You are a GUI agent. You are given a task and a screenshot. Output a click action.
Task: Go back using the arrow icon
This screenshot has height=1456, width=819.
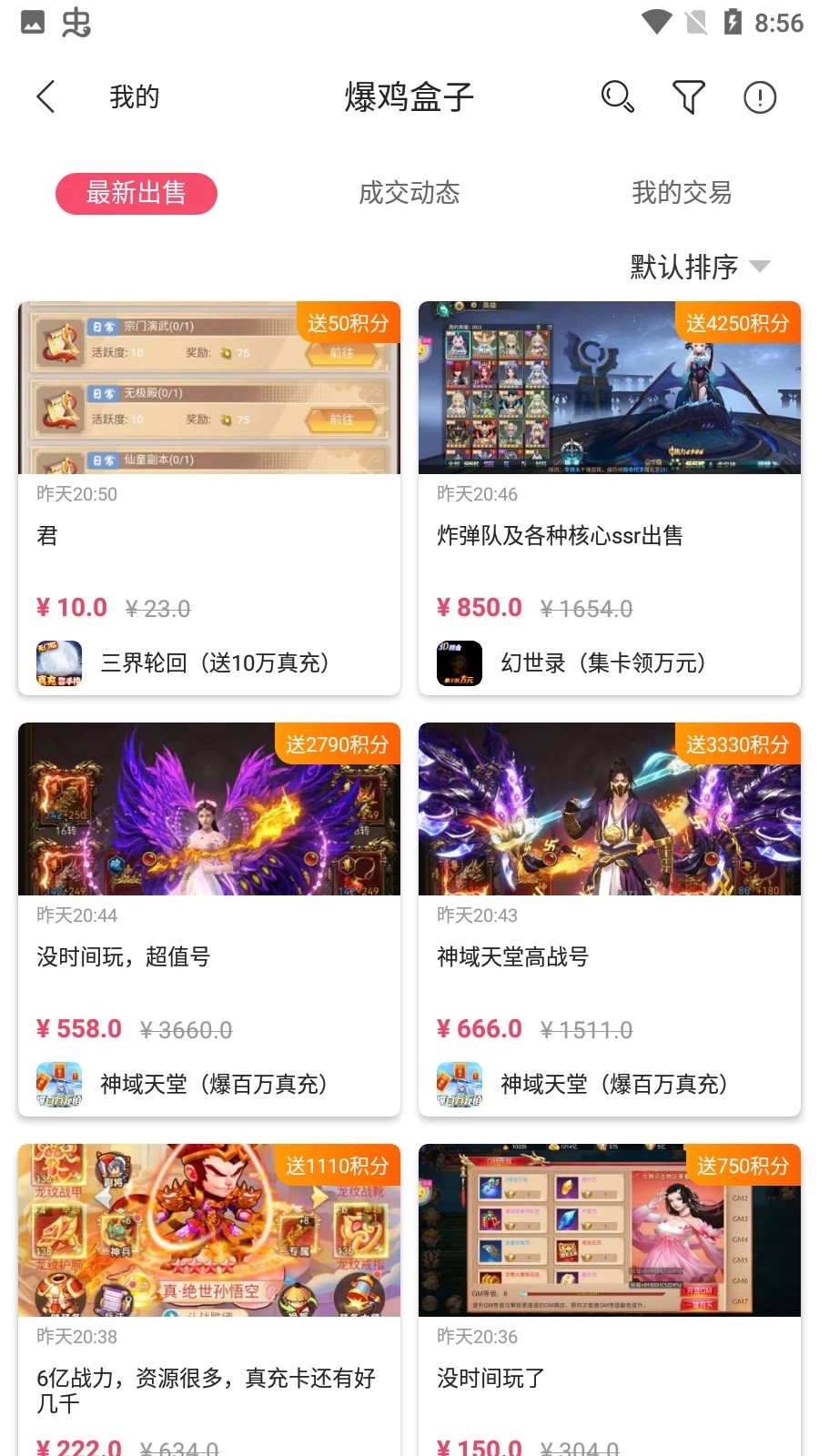[x=46, y=96]
